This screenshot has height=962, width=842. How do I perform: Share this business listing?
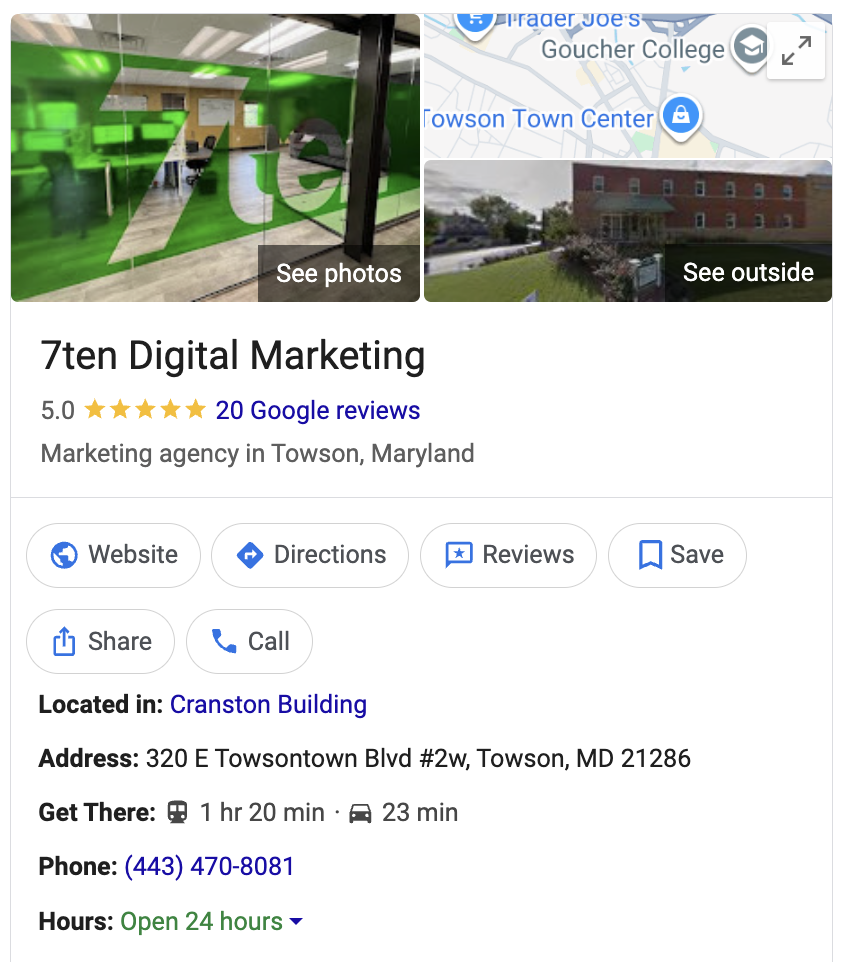[100, 641]
